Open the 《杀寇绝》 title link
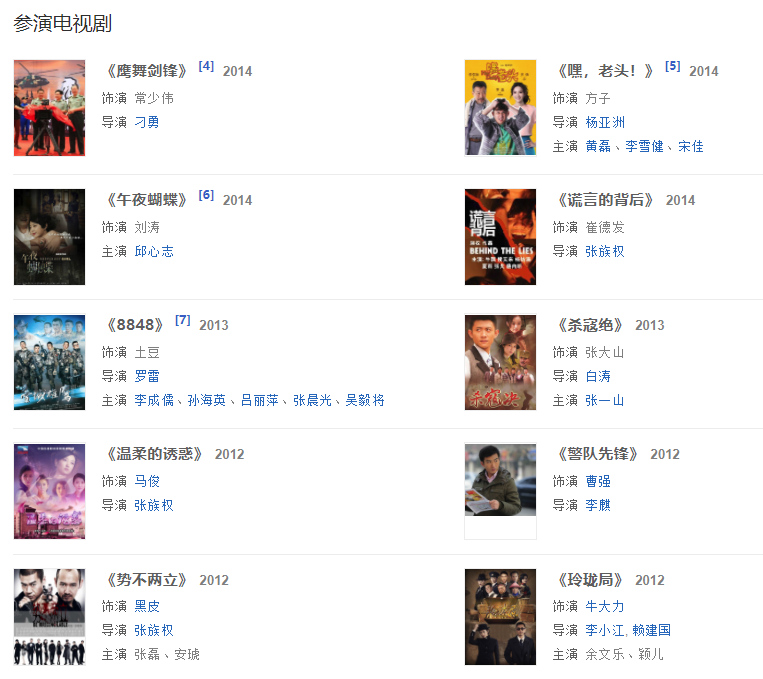Screen dimensions: 763x679 pyautogui.click(x=590, y=325)
